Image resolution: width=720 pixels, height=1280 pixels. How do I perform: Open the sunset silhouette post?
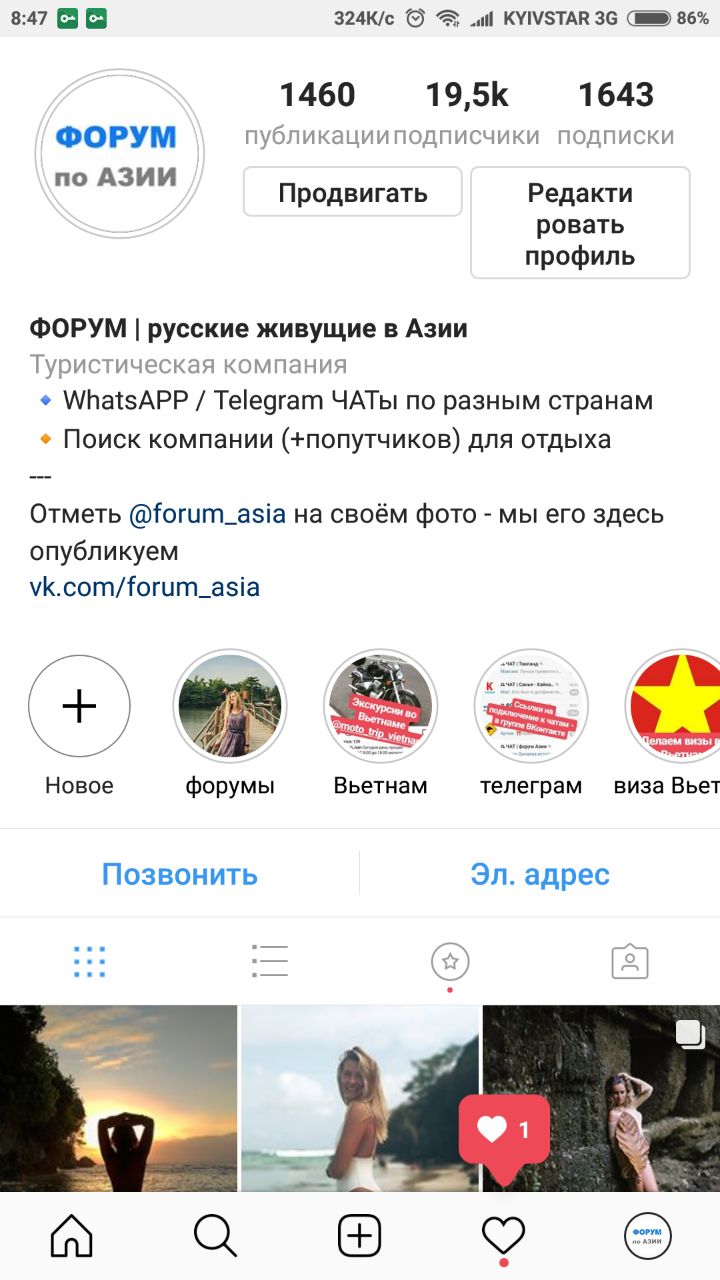(118, 1098)
